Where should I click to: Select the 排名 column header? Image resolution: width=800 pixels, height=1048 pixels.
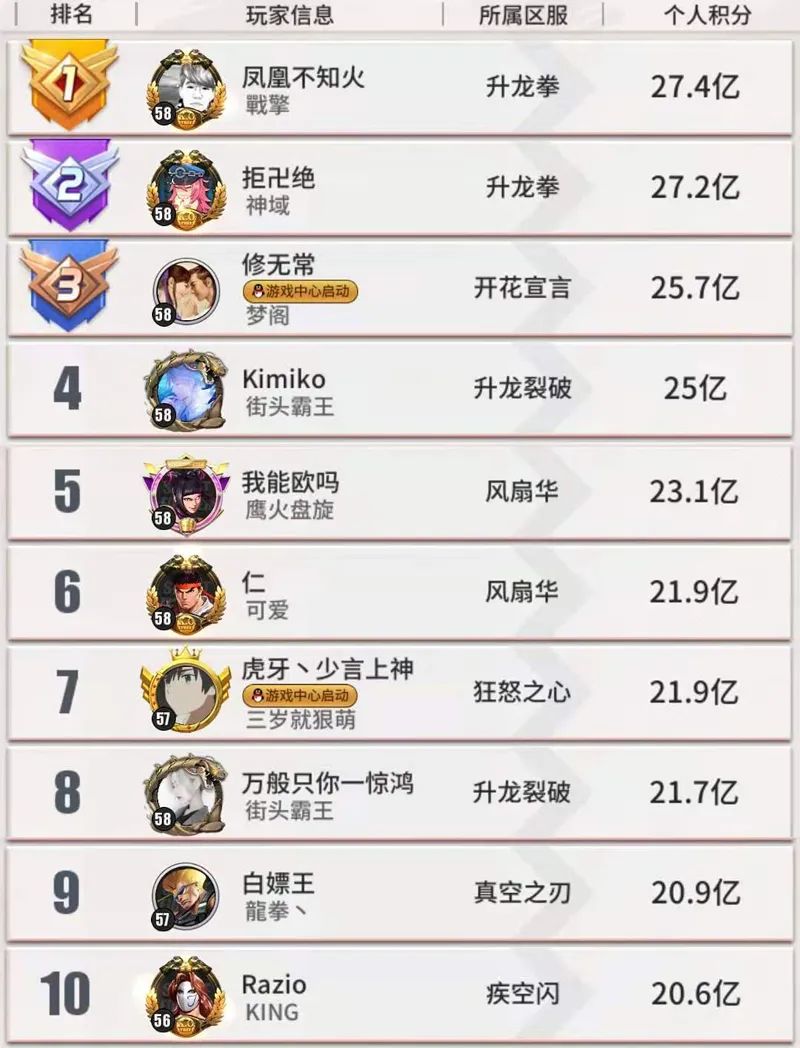pyautogui.click(x=71, y=15)
